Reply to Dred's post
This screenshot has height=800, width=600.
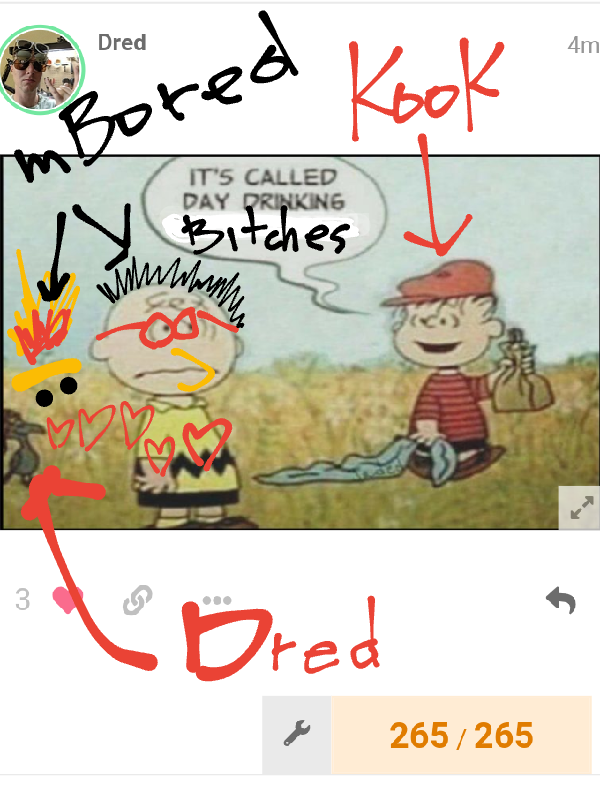(561, 600)
